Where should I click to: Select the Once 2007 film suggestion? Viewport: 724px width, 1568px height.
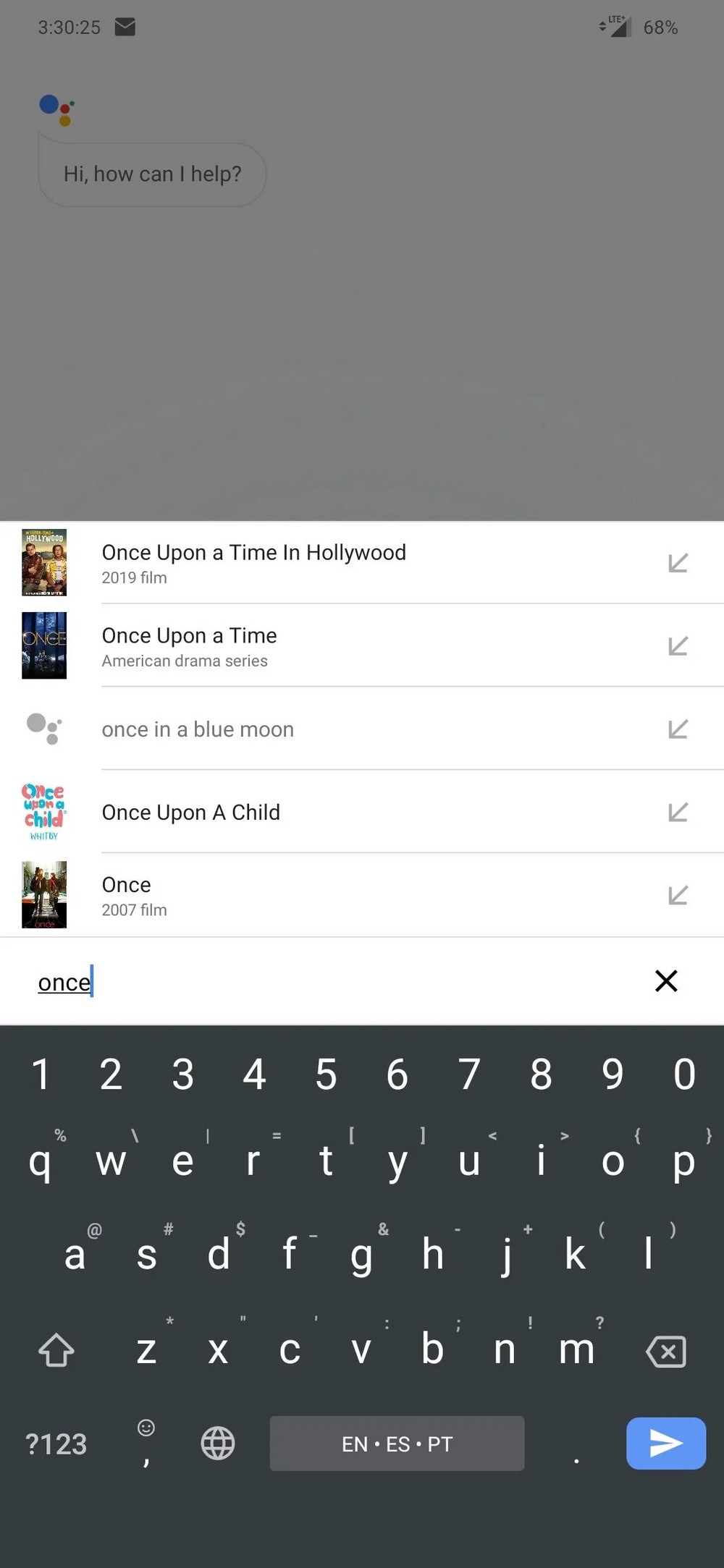tap(362, 895)
